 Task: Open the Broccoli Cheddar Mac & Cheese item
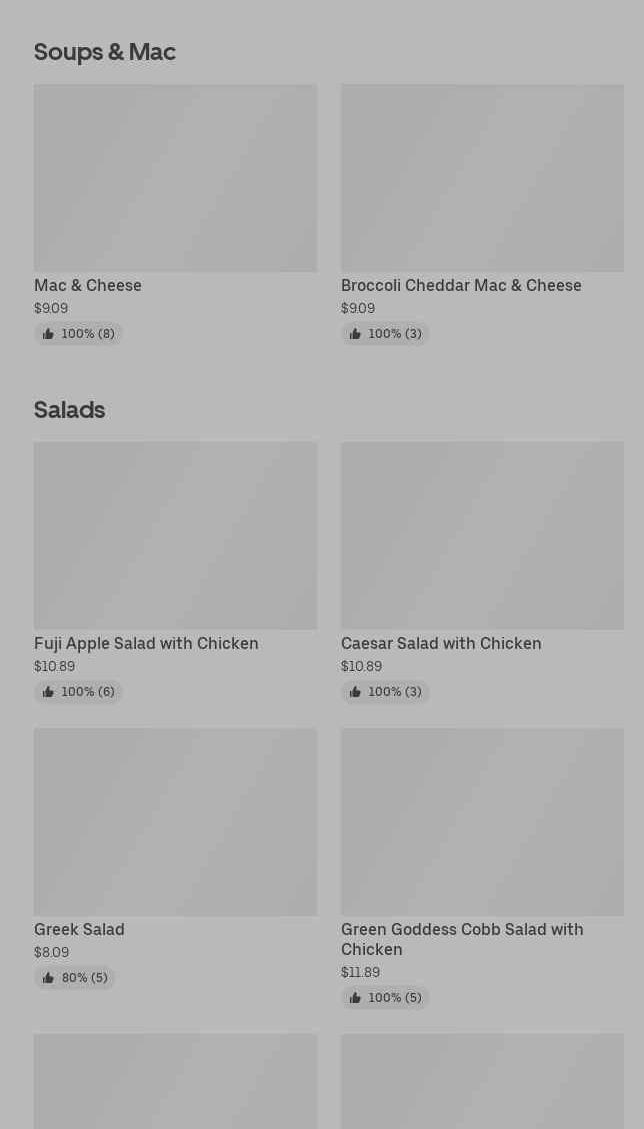[x=482, y=215]
